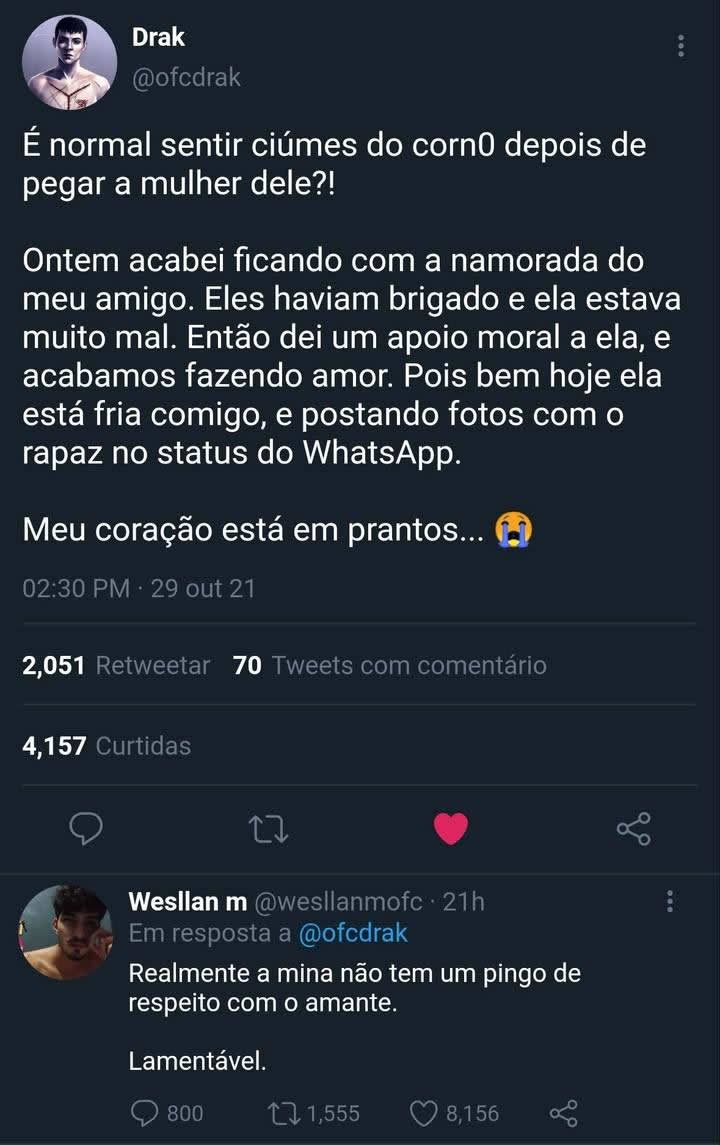Share Drak's tweet via the share icon
This screenshot has height=1145, width=720.
click(635, 827)
